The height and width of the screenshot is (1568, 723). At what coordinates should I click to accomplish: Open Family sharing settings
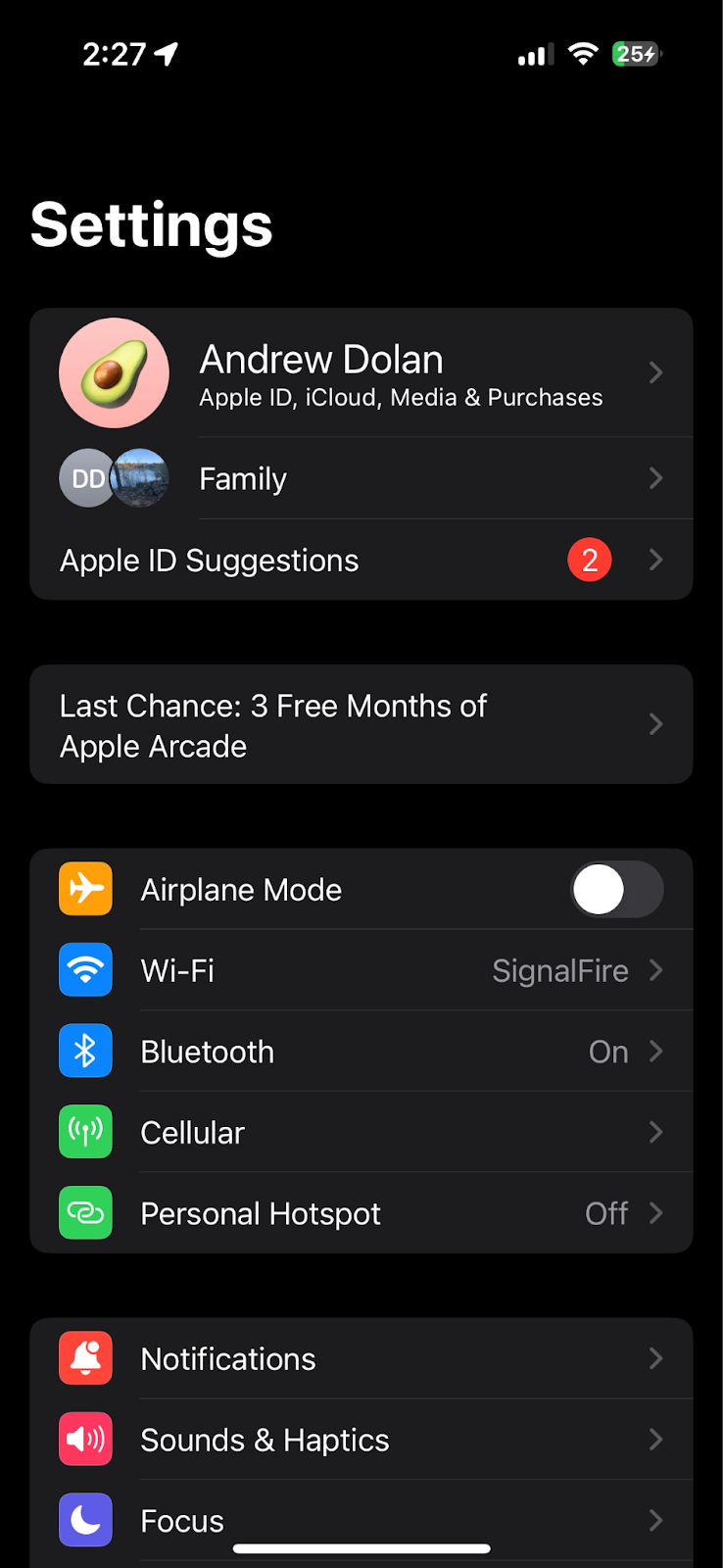coord(361,479)
